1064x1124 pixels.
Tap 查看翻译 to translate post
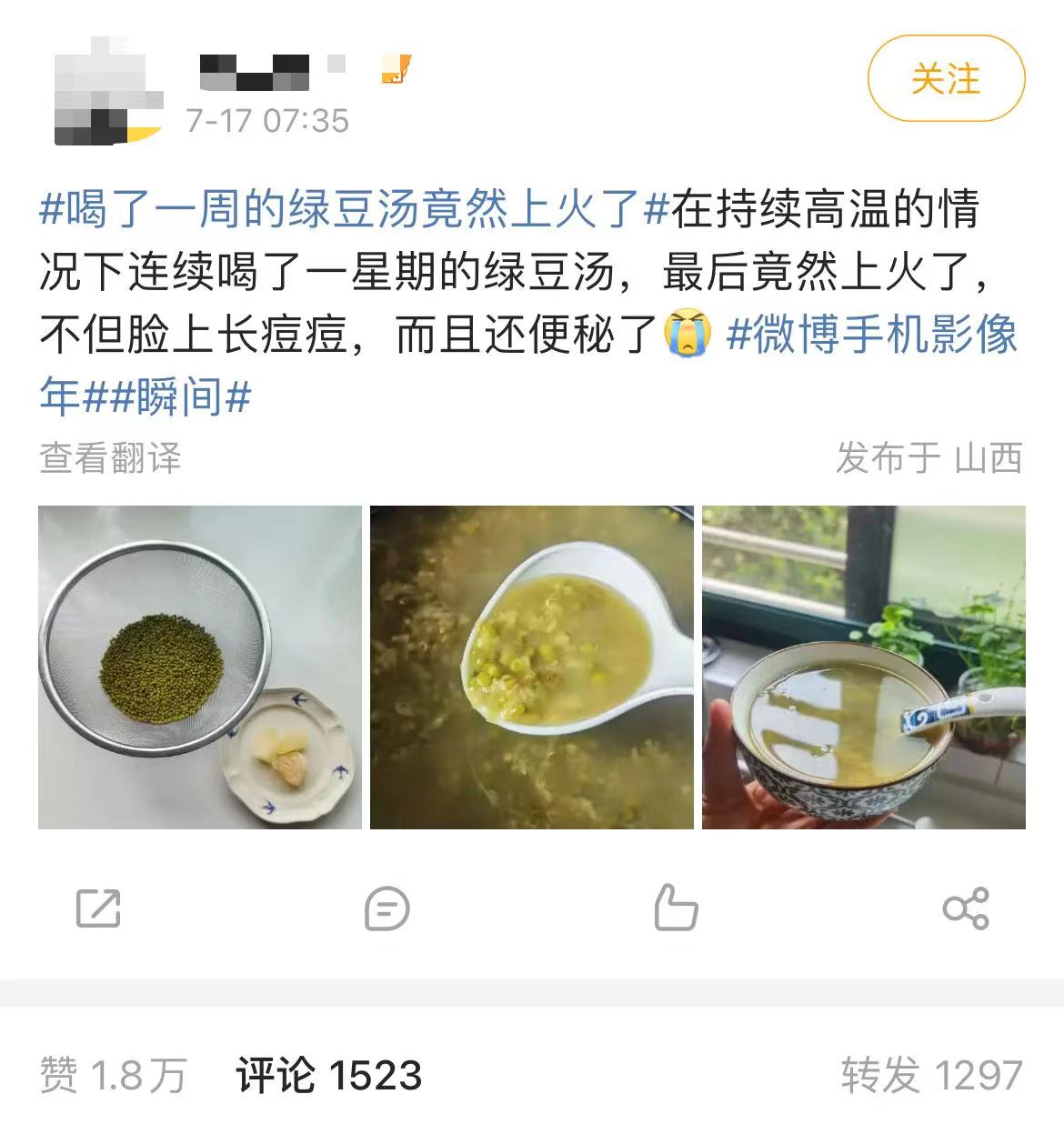coord(110,457)
